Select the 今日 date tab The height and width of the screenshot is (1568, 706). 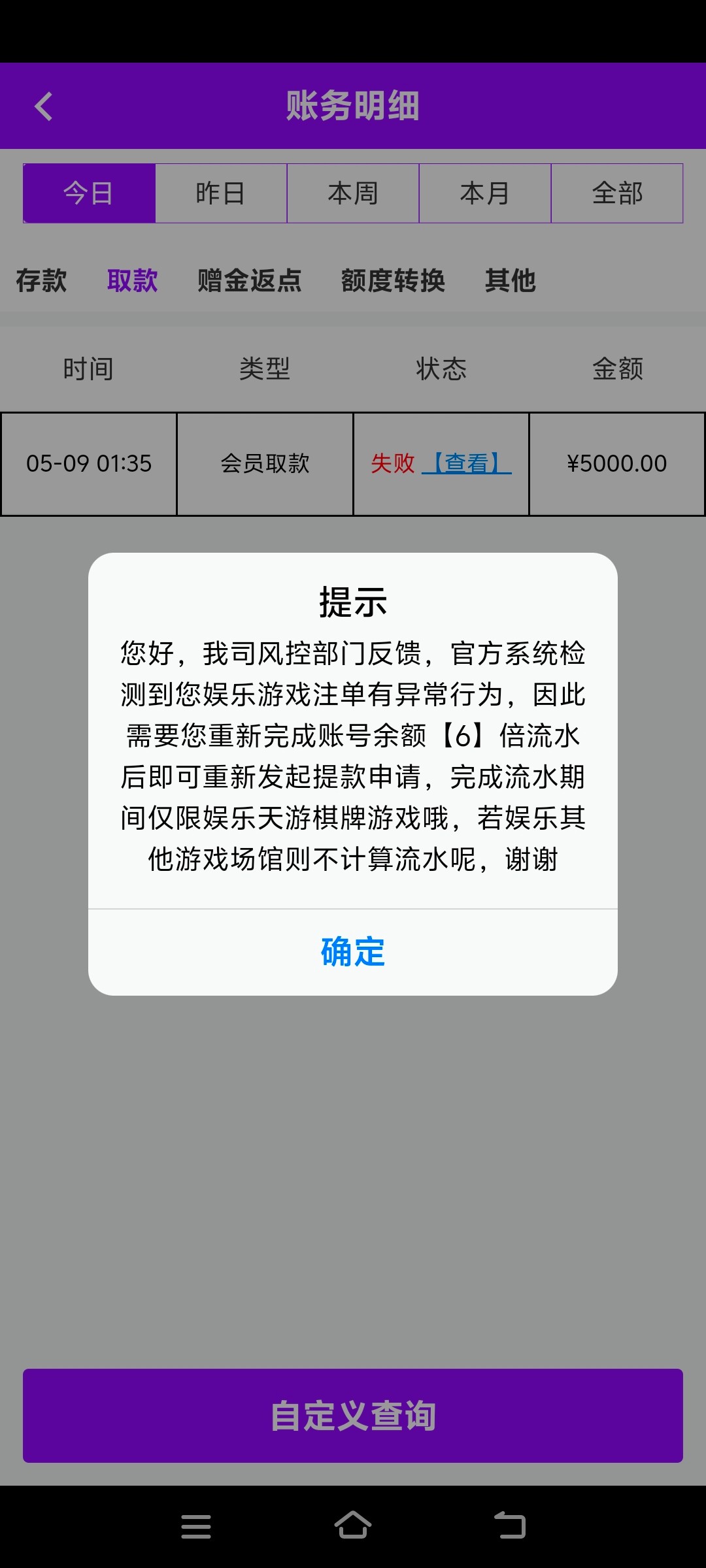coord(88,193)
